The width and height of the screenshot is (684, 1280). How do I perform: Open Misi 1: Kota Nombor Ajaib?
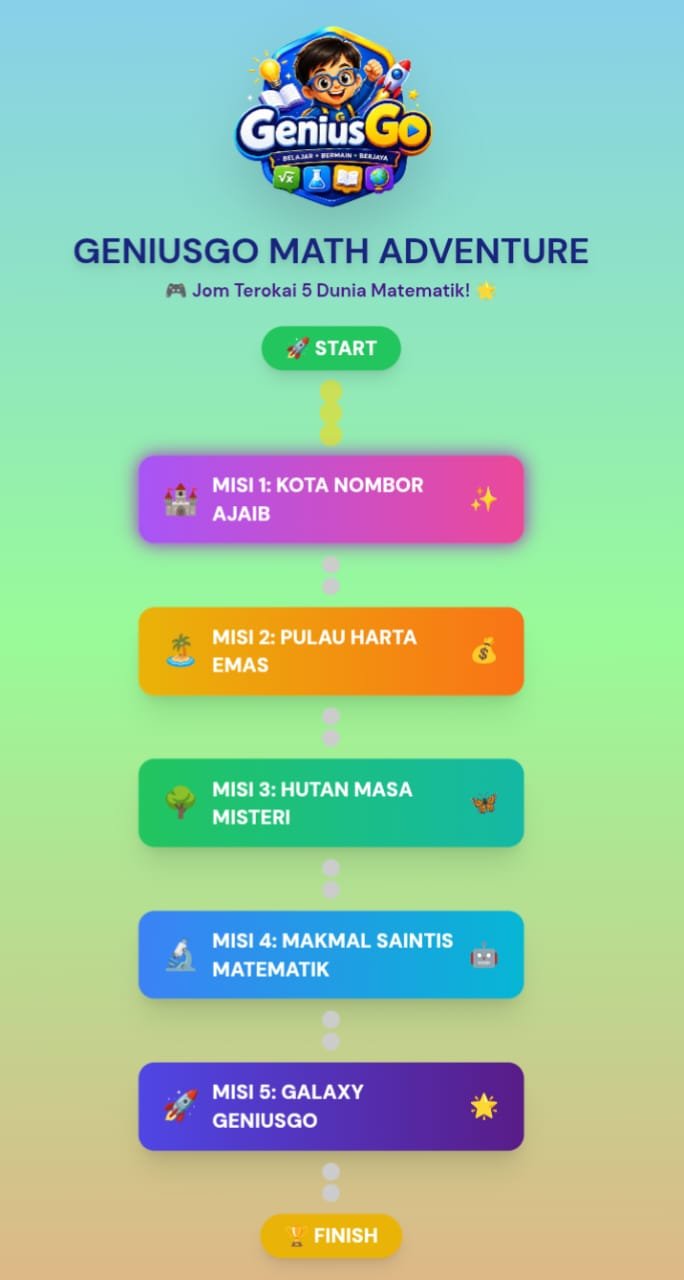331,499
